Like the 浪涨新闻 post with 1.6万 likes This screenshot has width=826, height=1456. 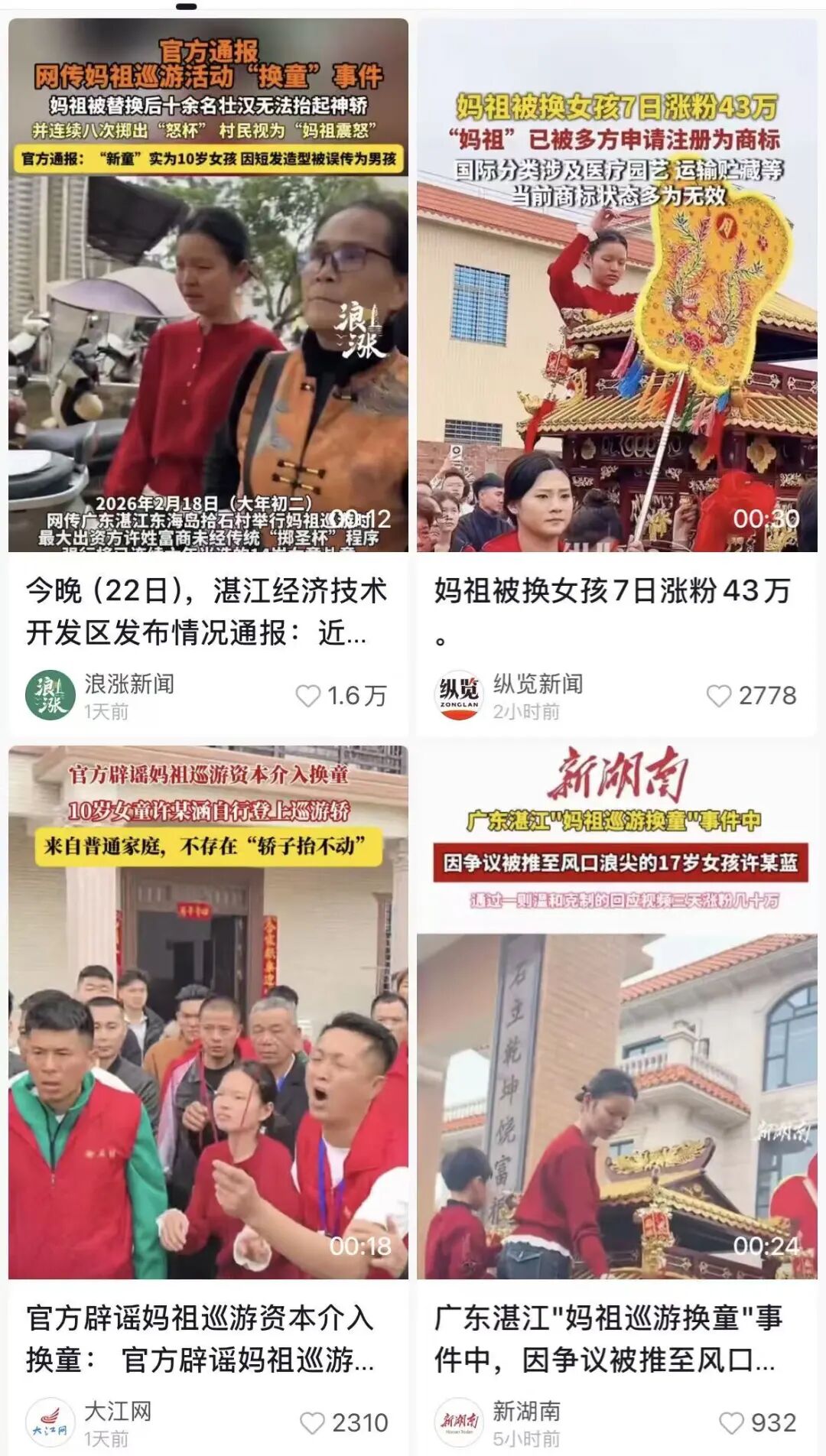tap(308, 696)
